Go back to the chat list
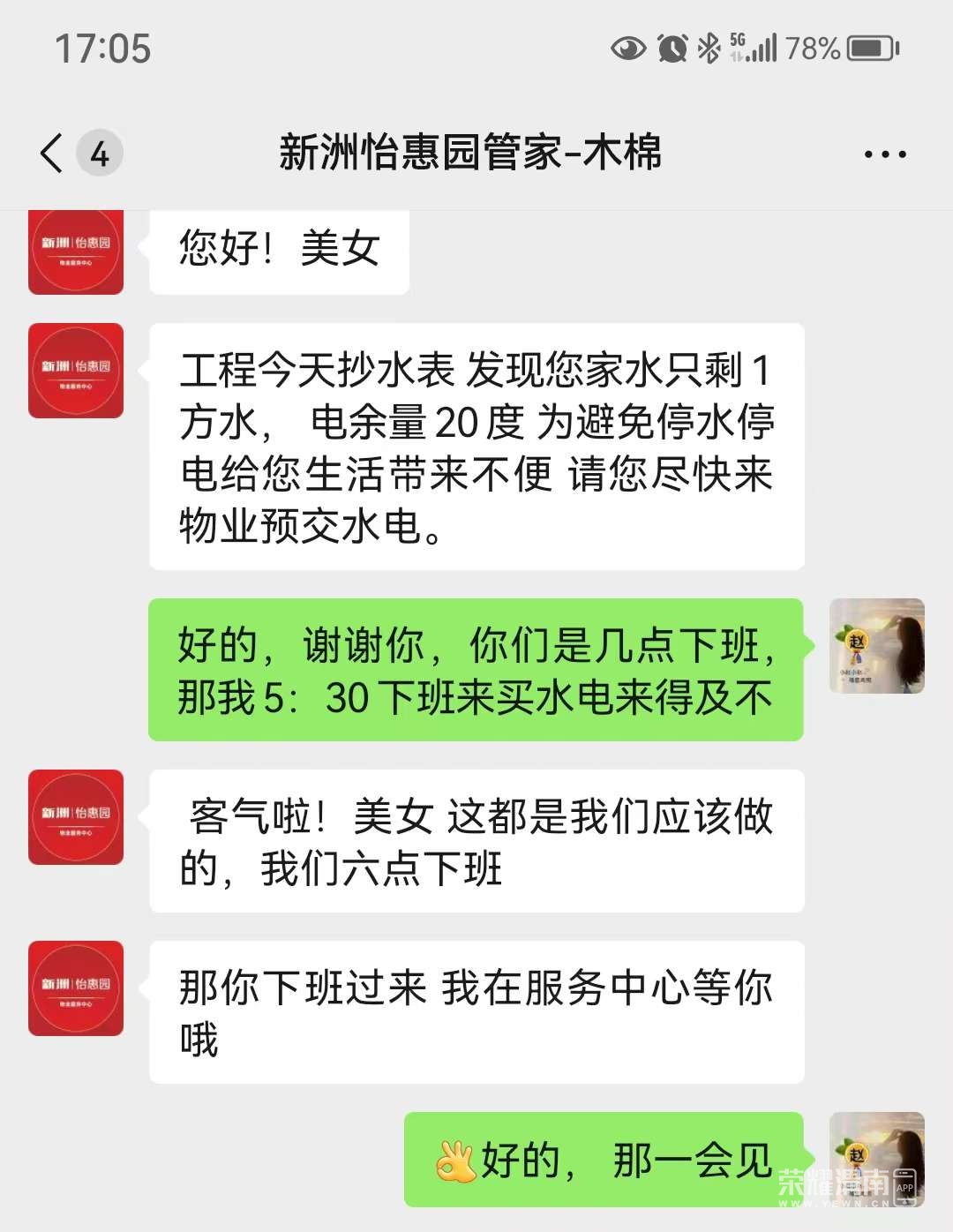Viewport: 953px width, 1232px height. click(53, 153)
